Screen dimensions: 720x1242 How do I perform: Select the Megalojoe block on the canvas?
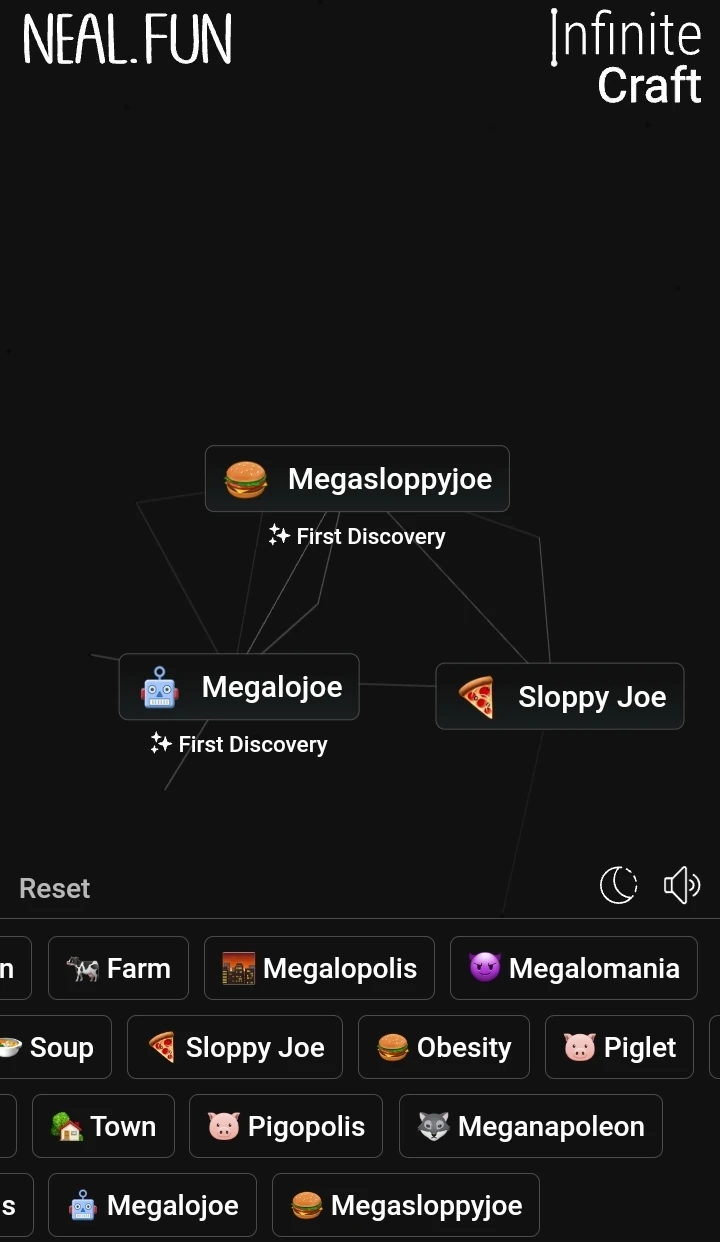pos(238,687)
